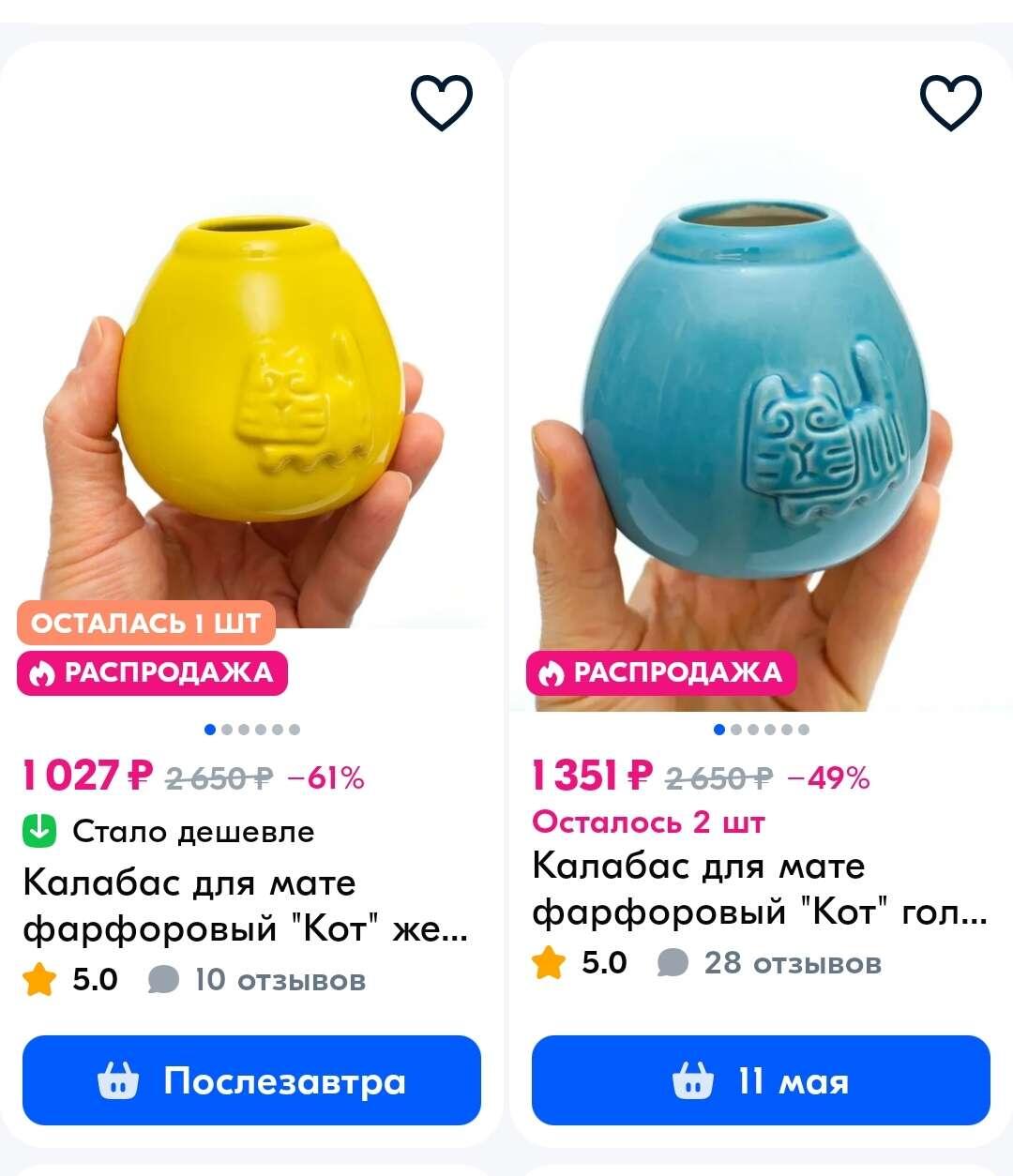Add the yellow calabash to favorites
Screen dimensions: 1013x1176
442,102
